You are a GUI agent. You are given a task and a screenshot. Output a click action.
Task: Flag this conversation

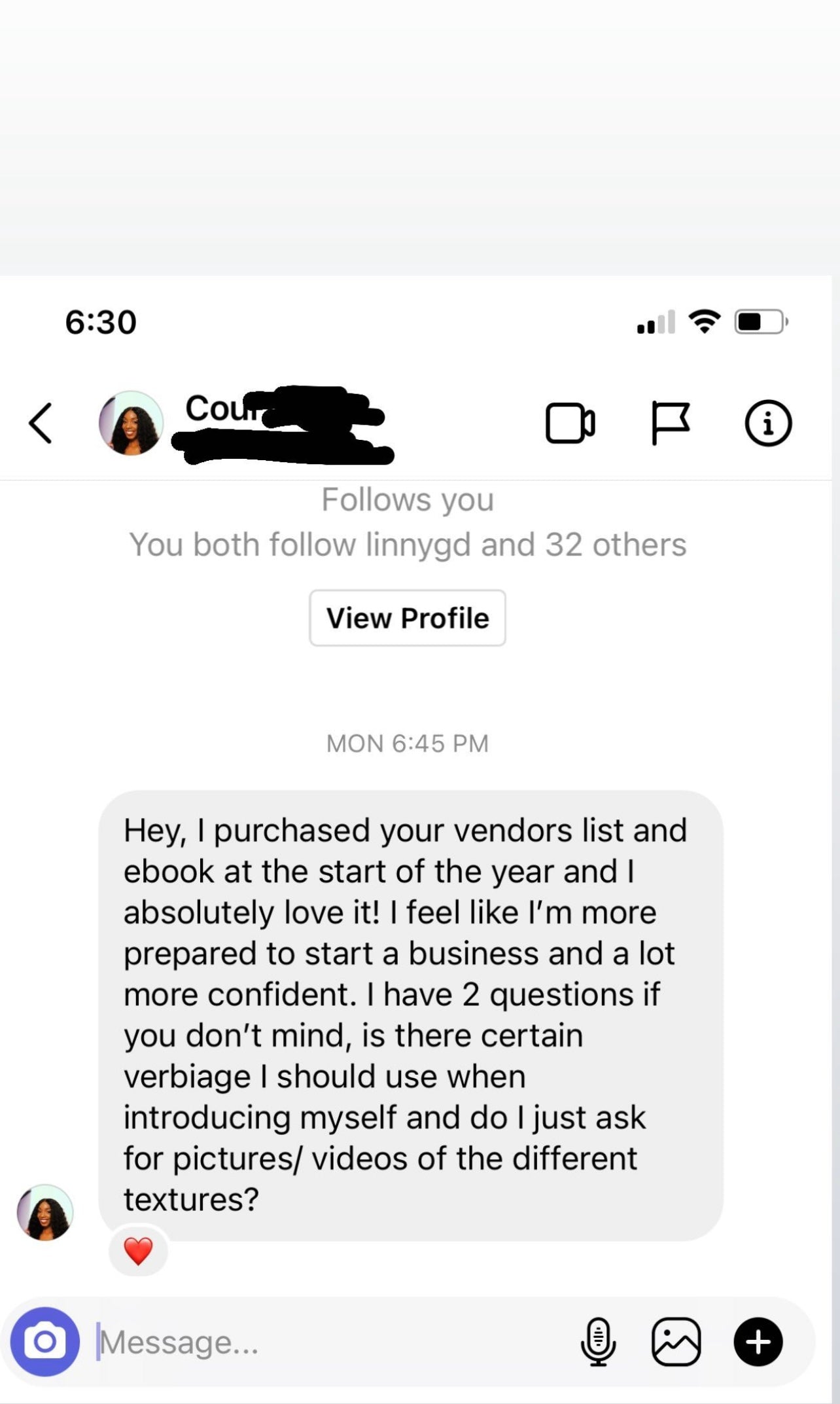click(x=670, y=423)
